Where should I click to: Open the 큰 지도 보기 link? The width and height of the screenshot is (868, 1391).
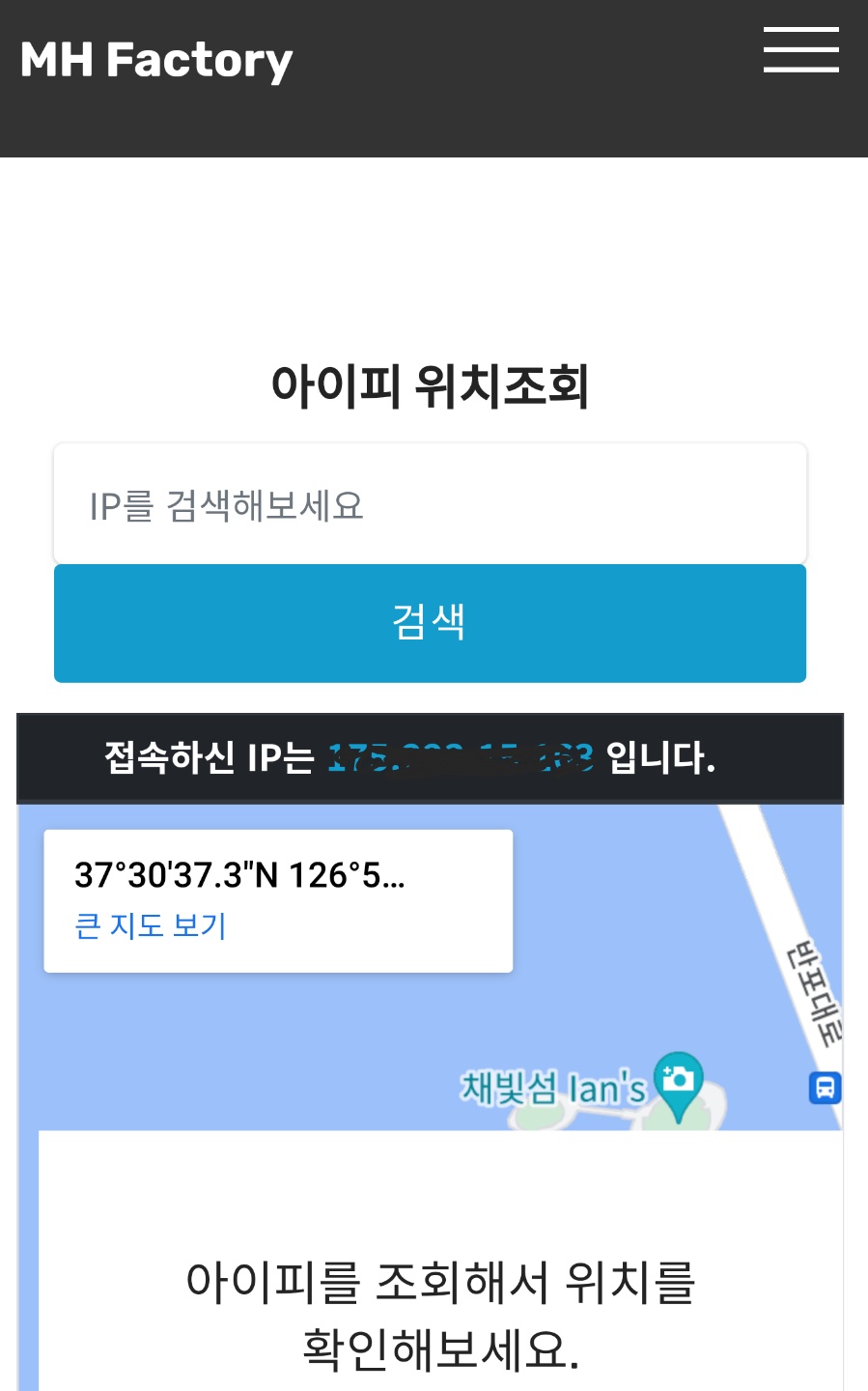(151, 925)
